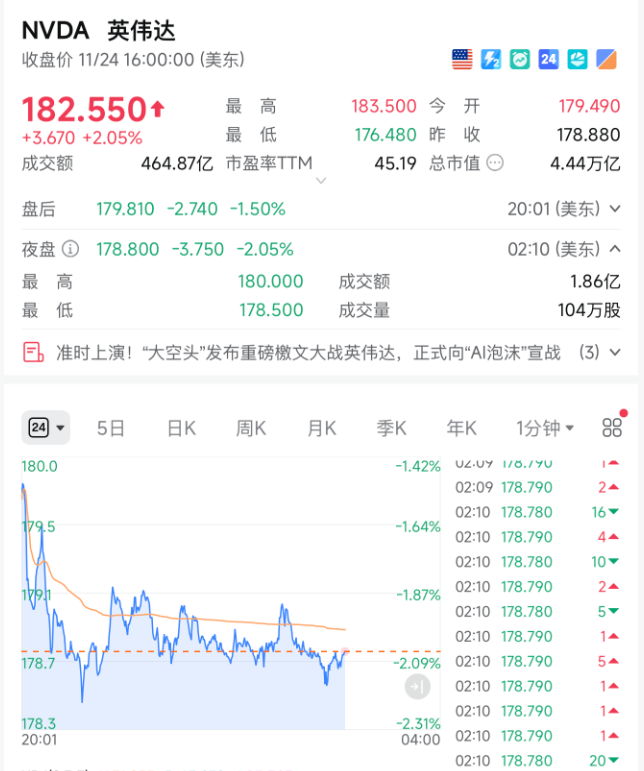Collapse the 夜盘 overnight details
Screen dimensions: 644x771
[614, 249]
